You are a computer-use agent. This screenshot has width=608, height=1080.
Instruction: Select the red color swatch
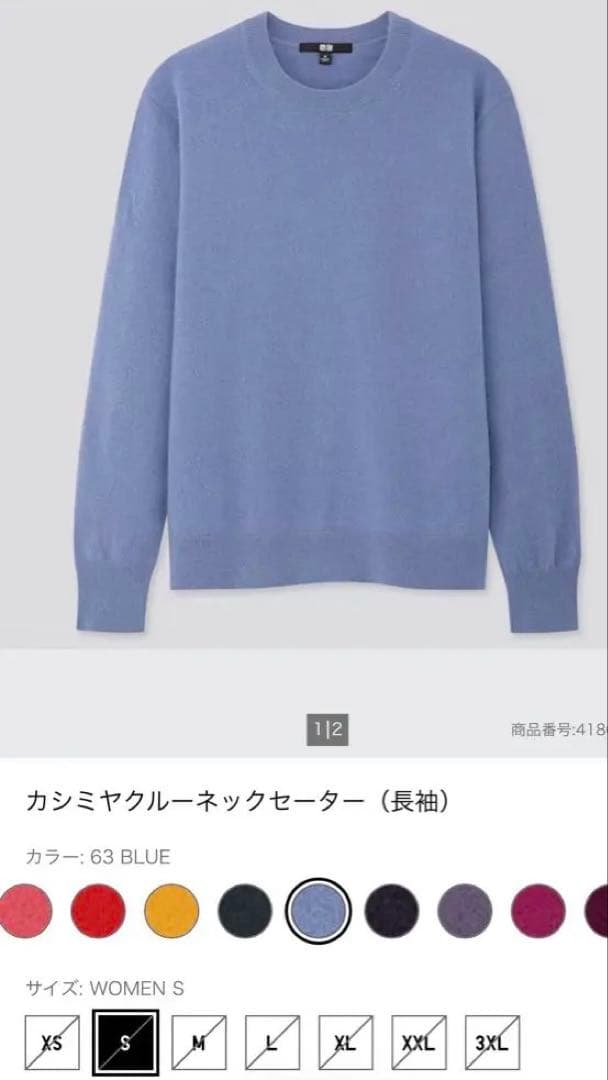(x=98, y=911)
